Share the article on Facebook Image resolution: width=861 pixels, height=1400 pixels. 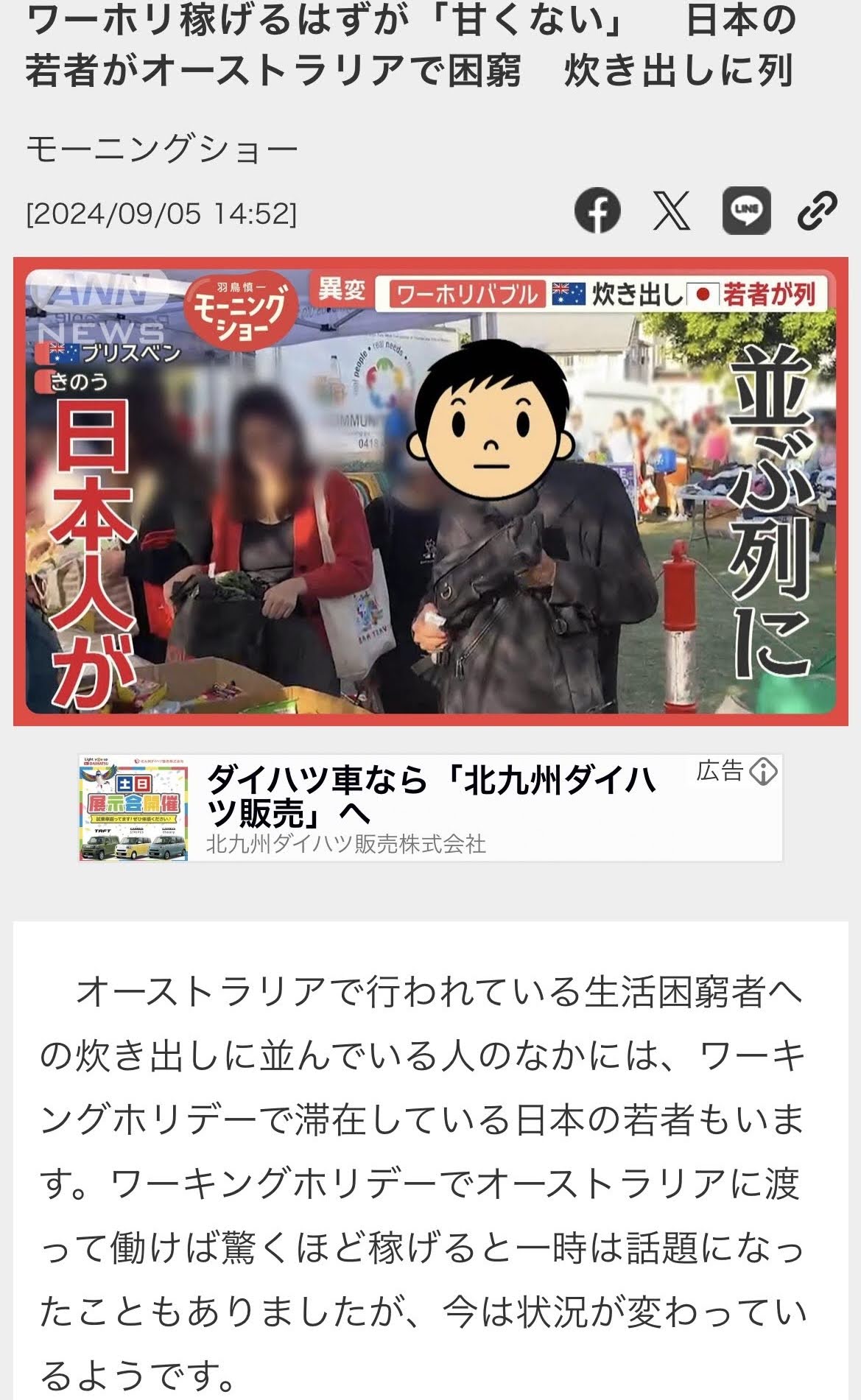point(597,211)
